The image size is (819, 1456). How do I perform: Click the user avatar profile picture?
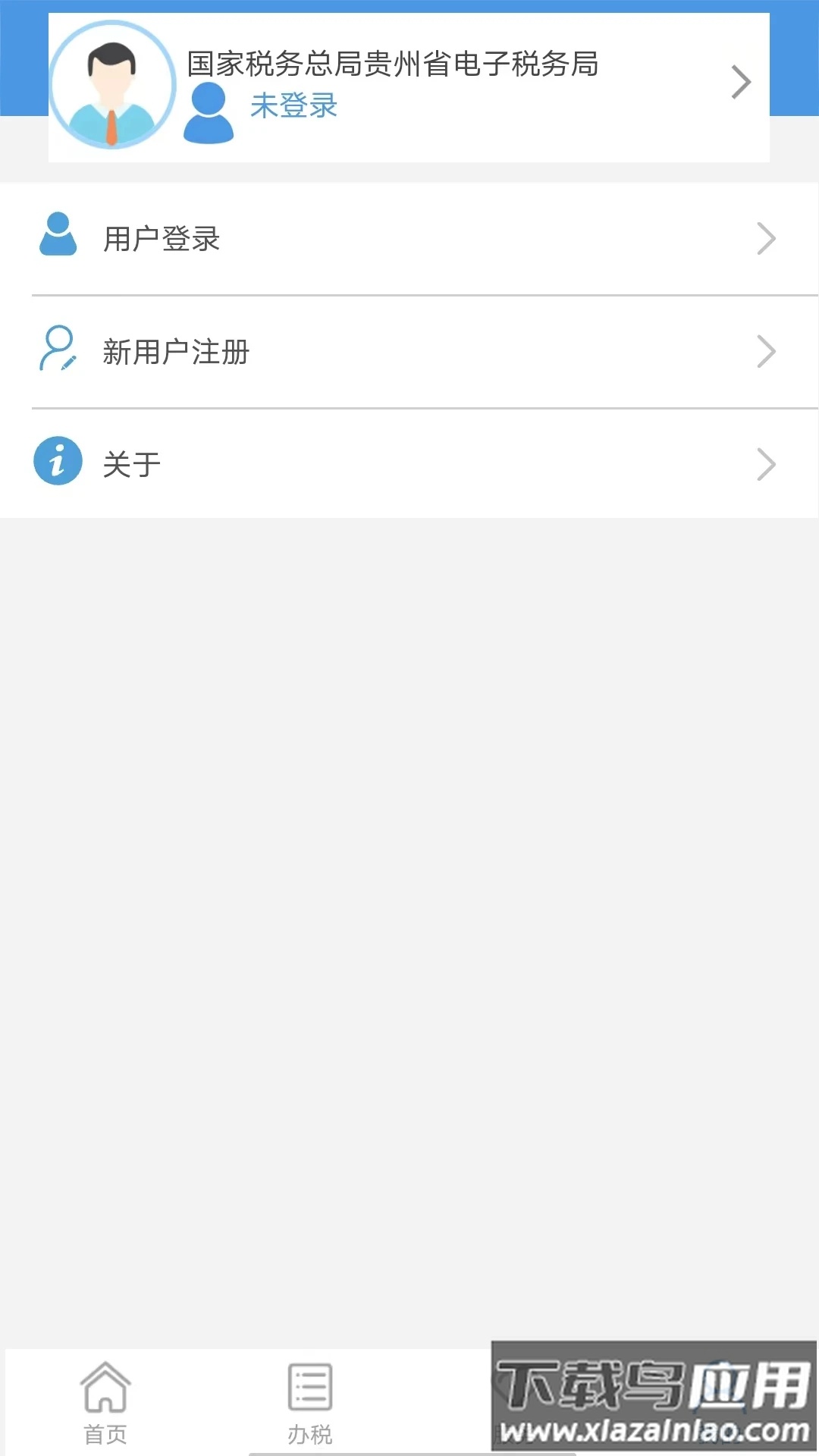pos(112,84)
